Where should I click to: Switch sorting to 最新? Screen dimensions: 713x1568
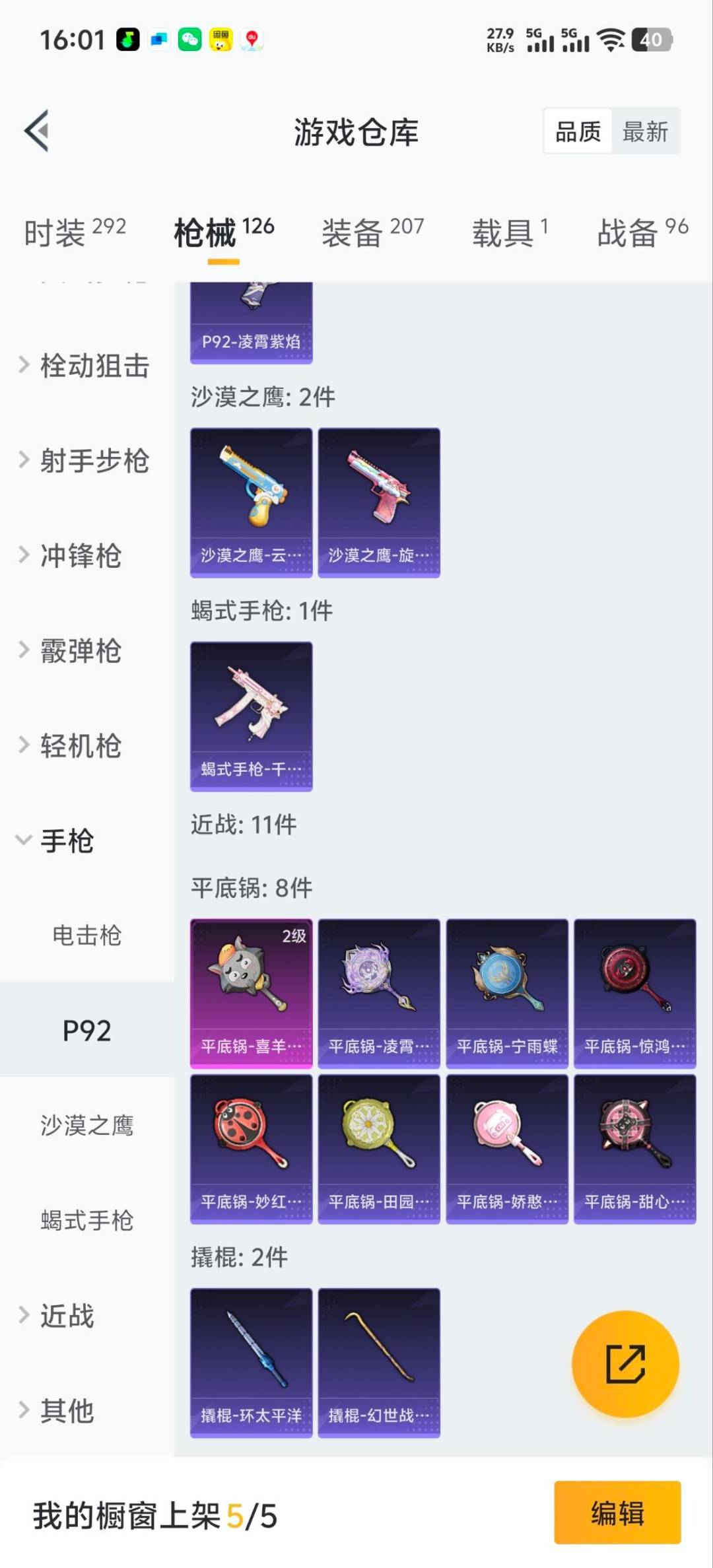tap(646, 131)
